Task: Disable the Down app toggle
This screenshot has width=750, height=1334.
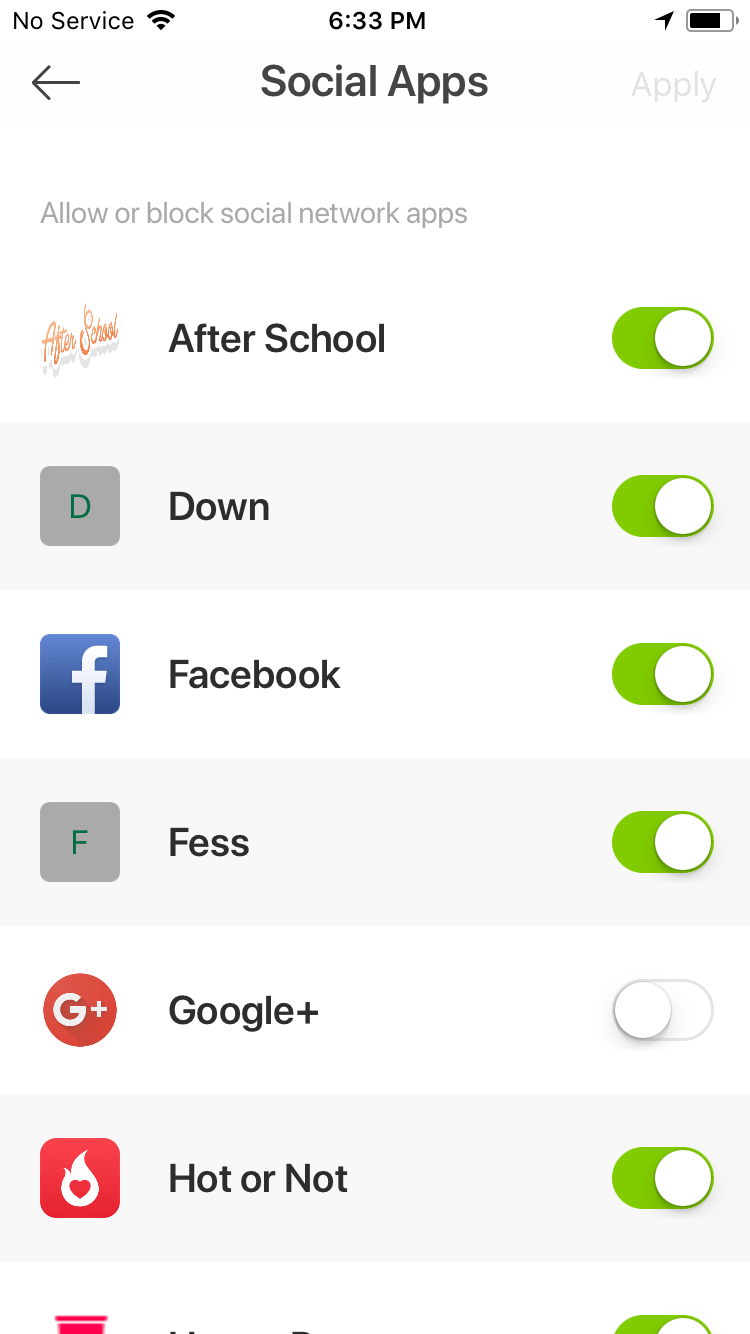Action: pos(662,507)
